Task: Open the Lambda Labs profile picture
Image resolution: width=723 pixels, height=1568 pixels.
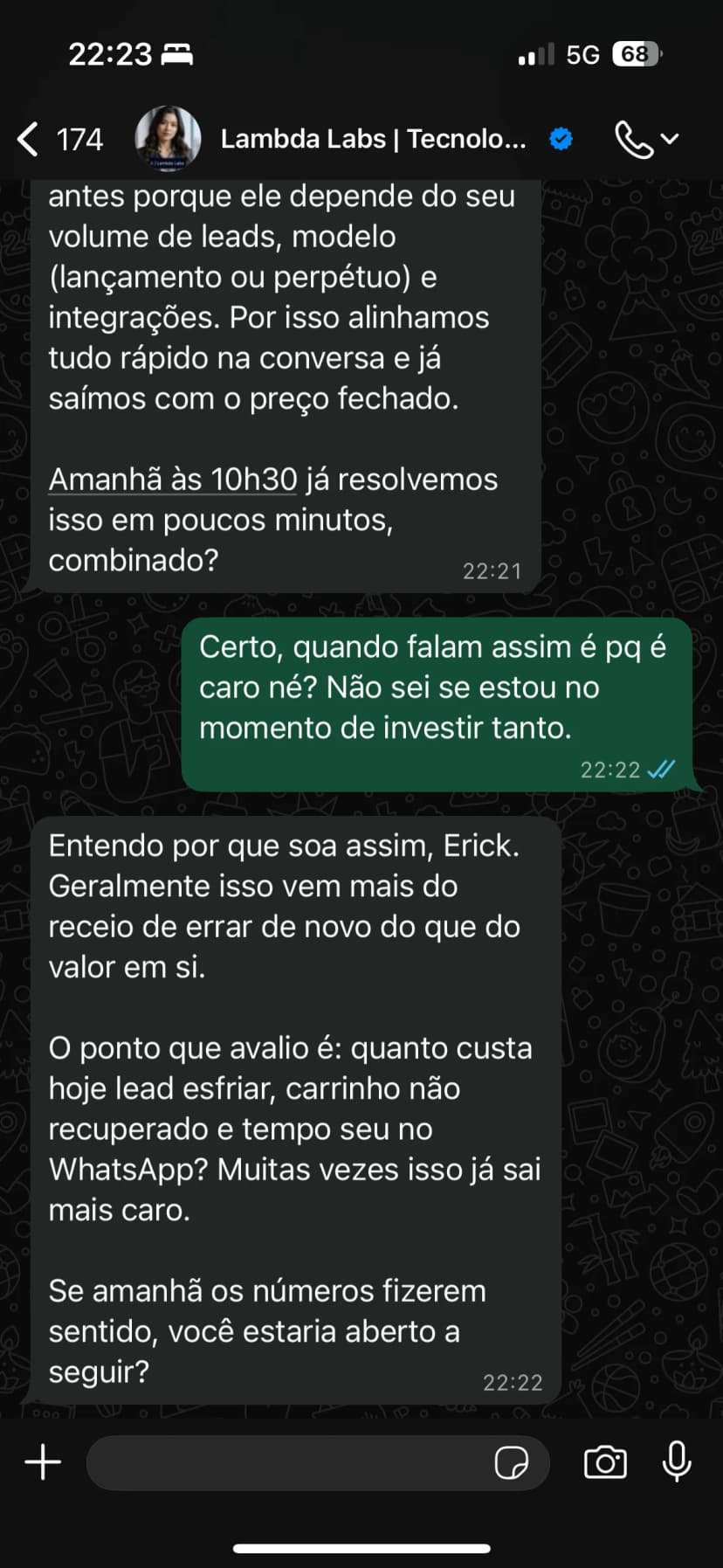Action: click(x=168, y=138)
